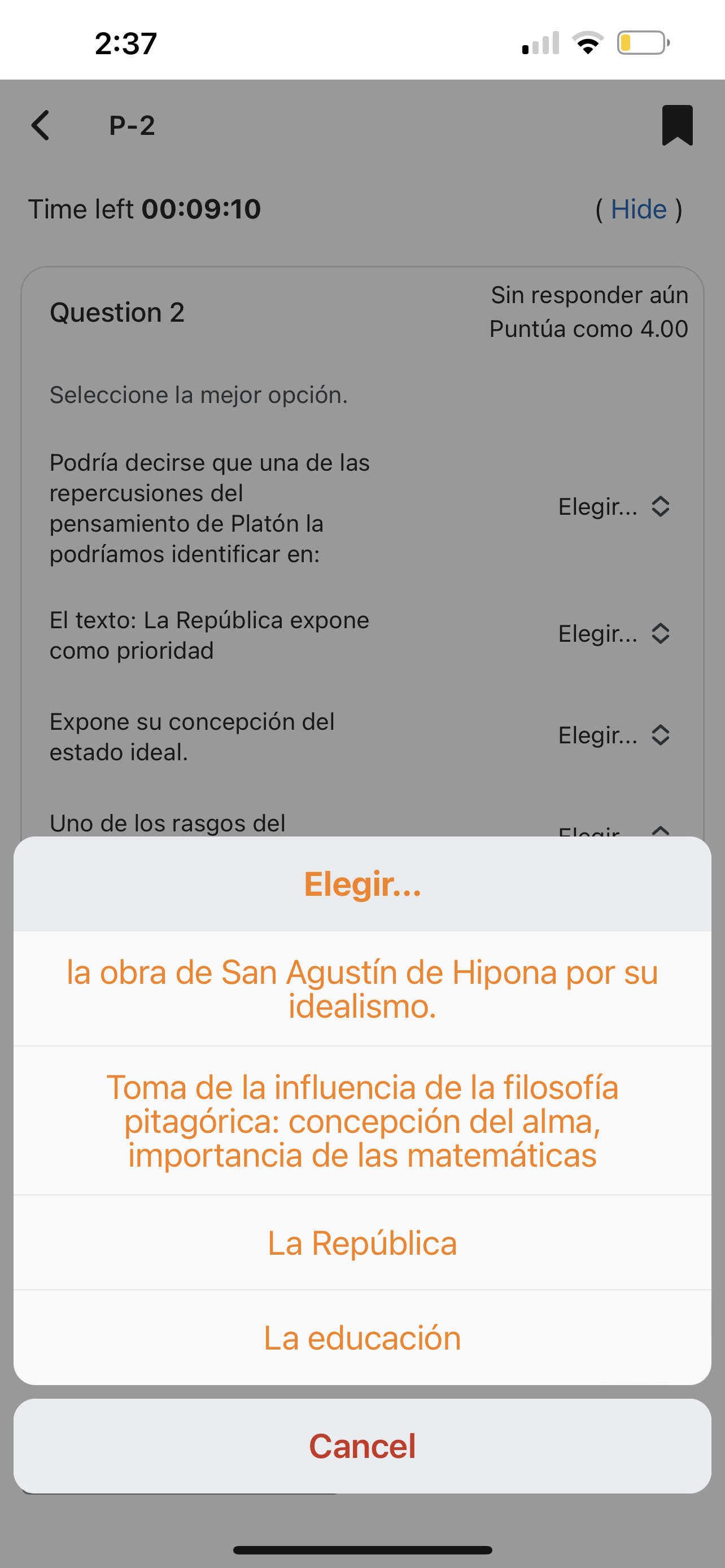This screenshot has width=725, height=1568.
Task: Pick 'La República' from the list
Action: click(362, 1242)
